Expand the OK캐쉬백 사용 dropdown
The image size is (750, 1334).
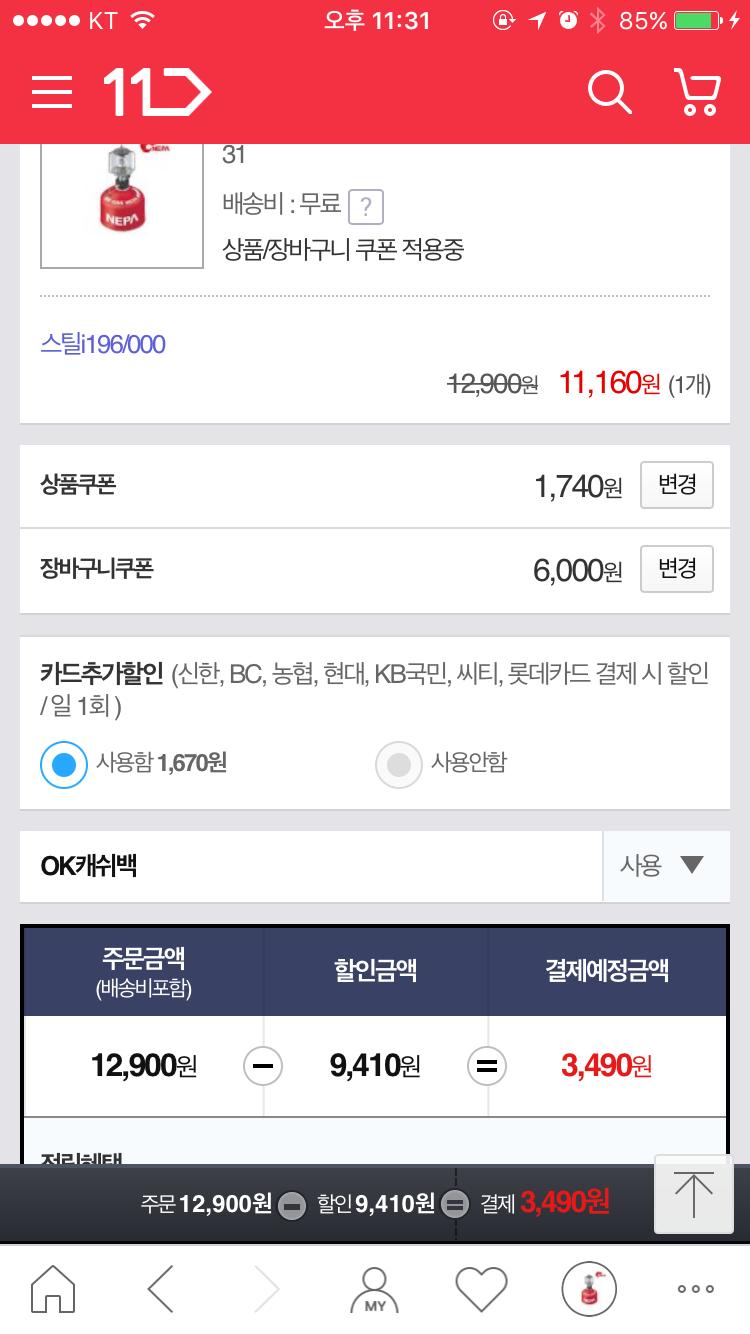click(663, 866)
